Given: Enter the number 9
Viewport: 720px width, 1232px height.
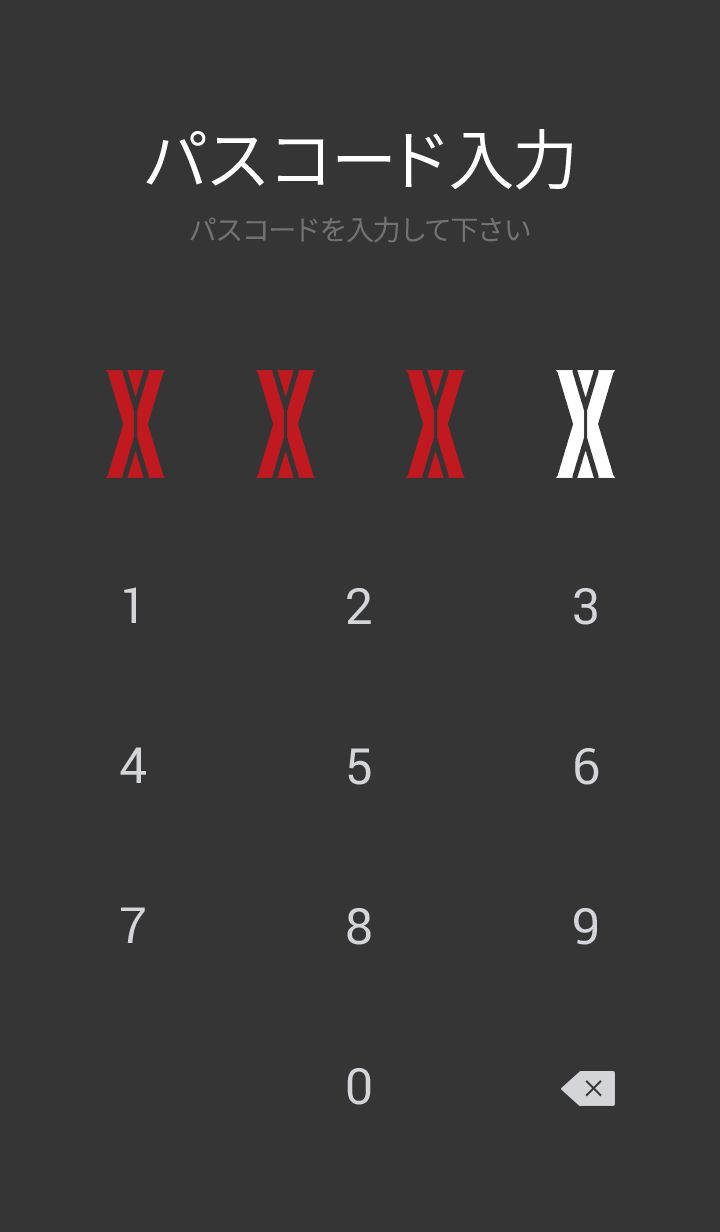Looking at the screenshot, I should pyautogui.click(x=586, y=927).
